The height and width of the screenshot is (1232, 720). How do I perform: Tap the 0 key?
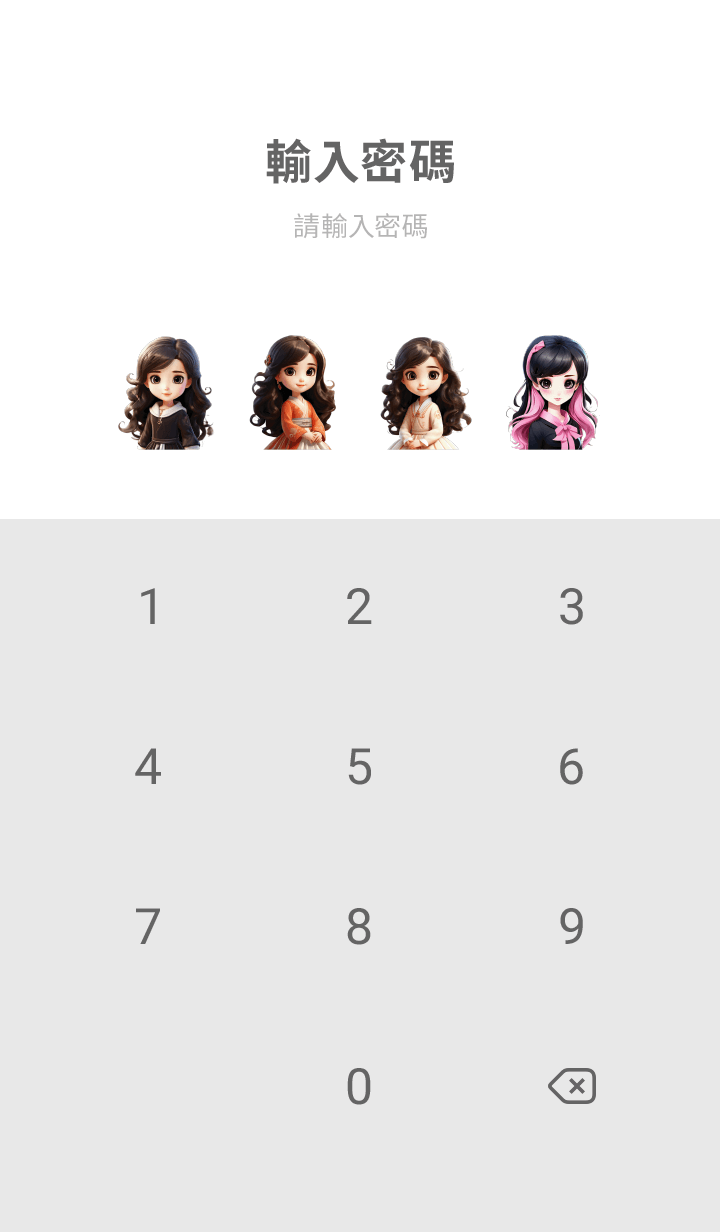click(359, 1087)
